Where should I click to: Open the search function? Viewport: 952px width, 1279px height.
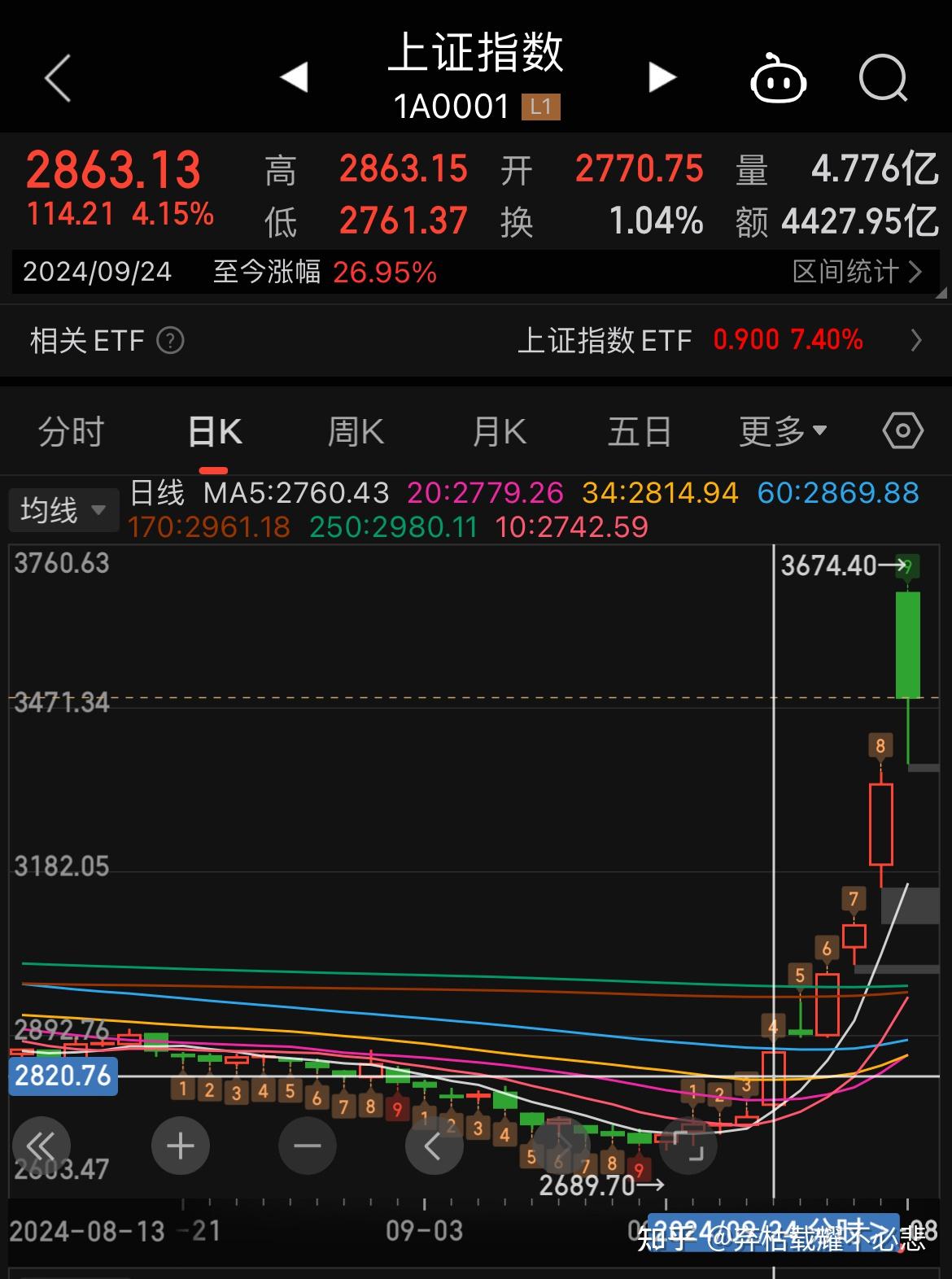(x=884, y=79)
